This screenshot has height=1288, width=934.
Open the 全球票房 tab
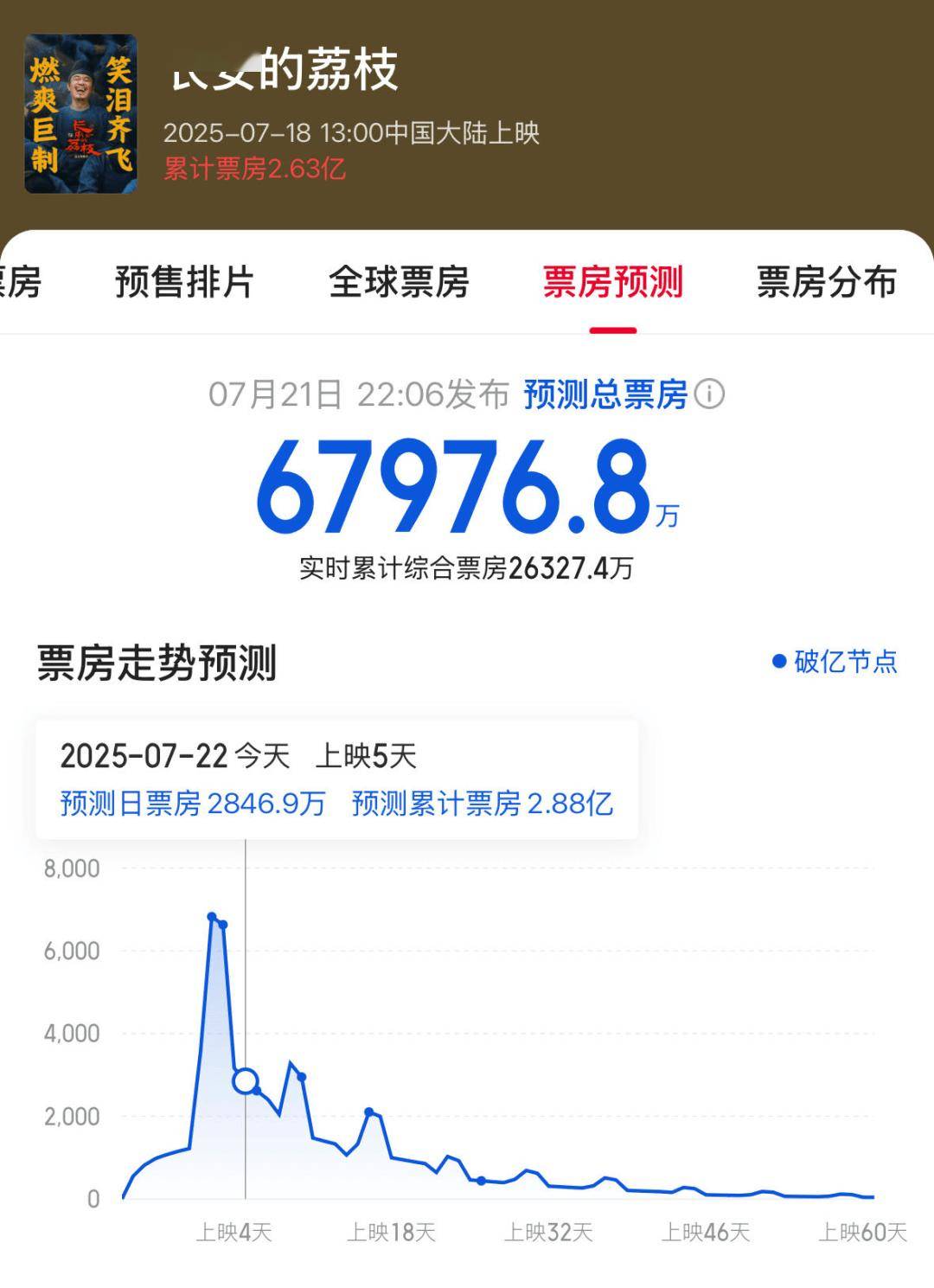pyautogui.click(x=401, y=283)
